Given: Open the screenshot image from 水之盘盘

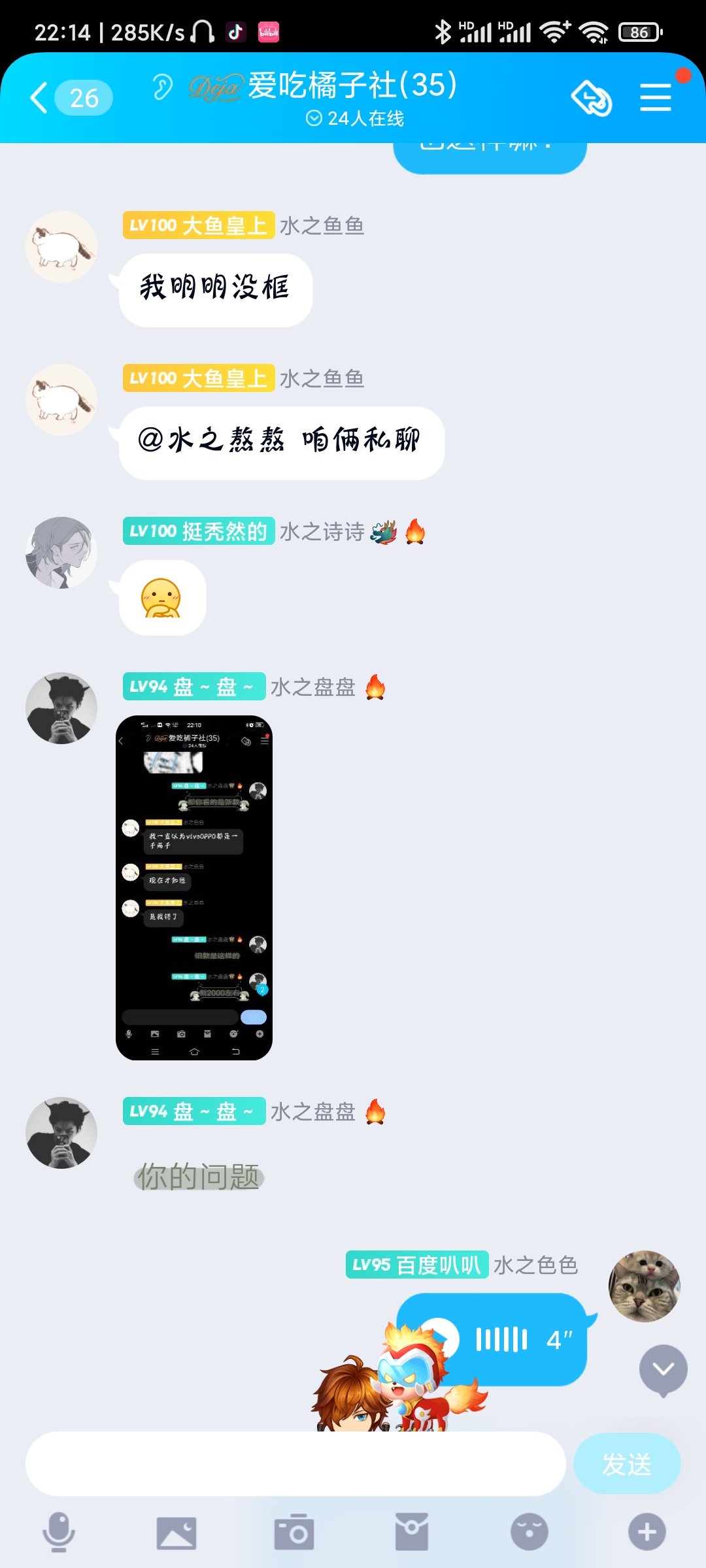Looking at the screenshot, I should pyautogui.click(x=194, y=888).
